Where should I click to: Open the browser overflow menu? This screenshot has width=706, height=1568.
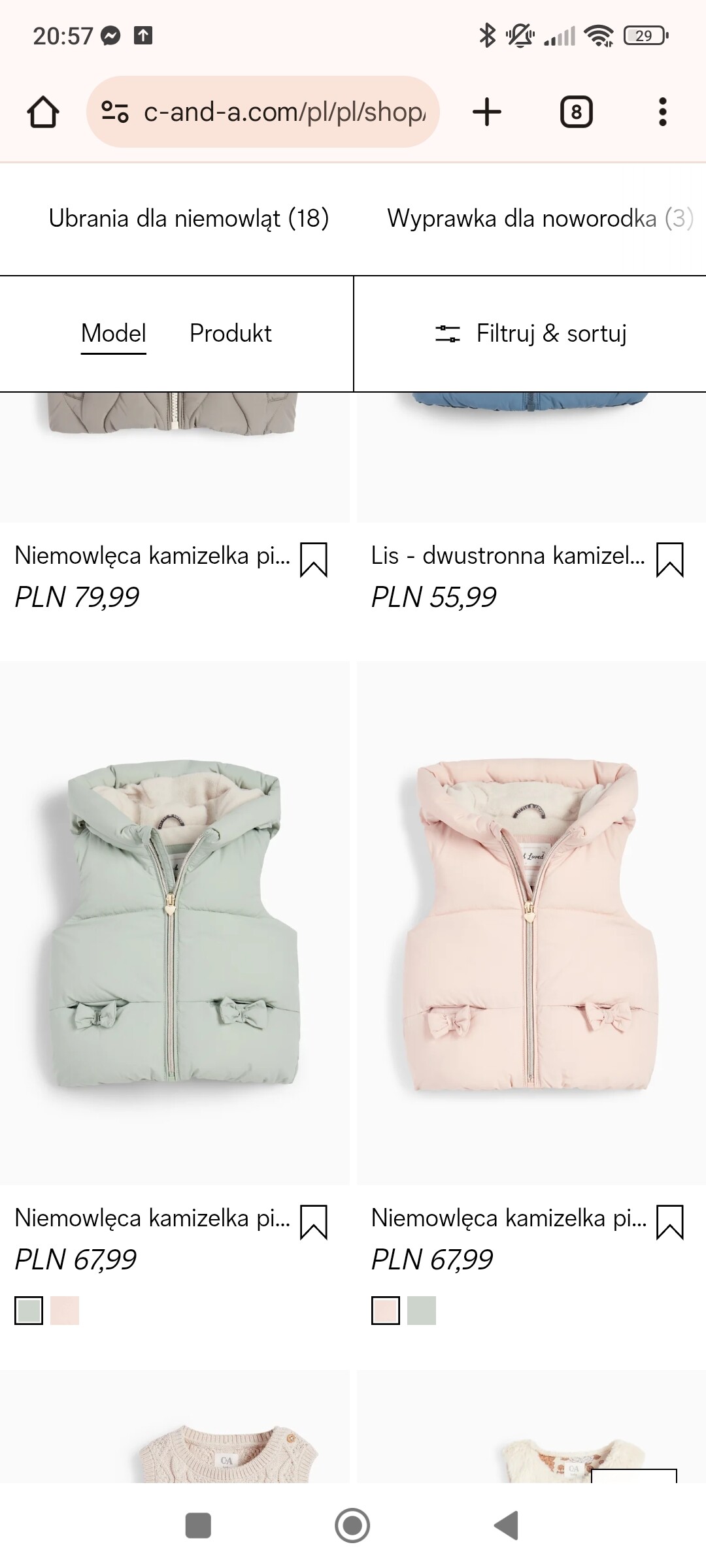(x=662, y=112)
